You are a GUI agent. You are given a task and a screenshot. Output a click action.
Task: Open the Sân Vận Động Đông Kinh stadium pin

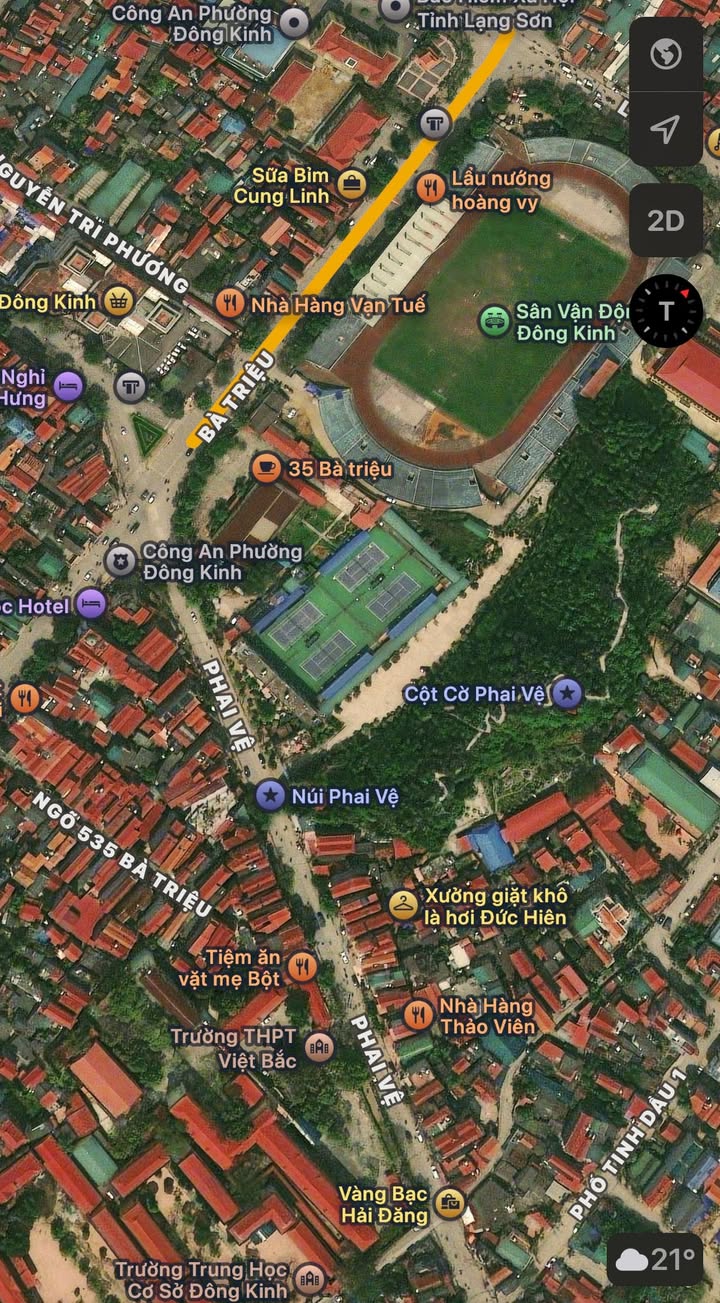[x=494, y=320]
